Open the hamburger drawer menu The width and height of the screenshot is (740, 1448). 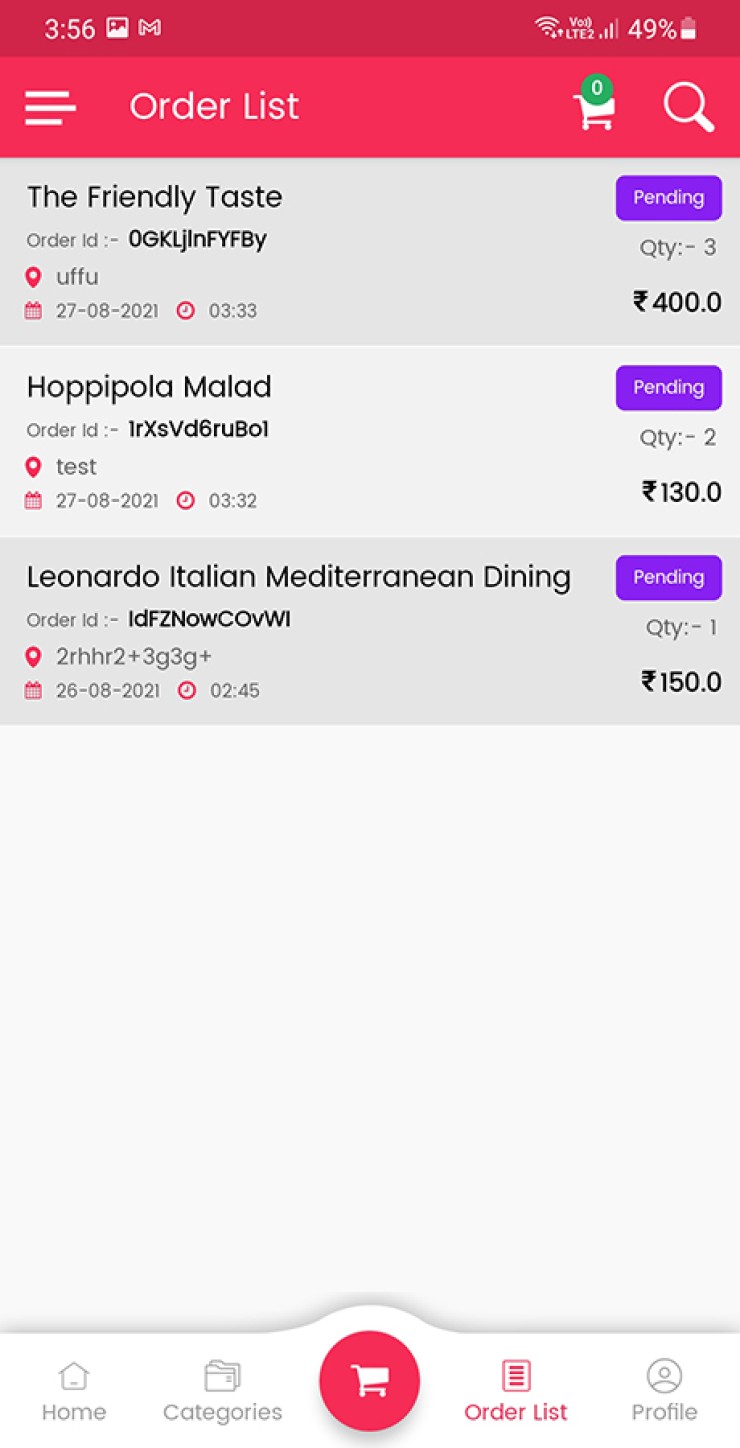pos(50,107)
